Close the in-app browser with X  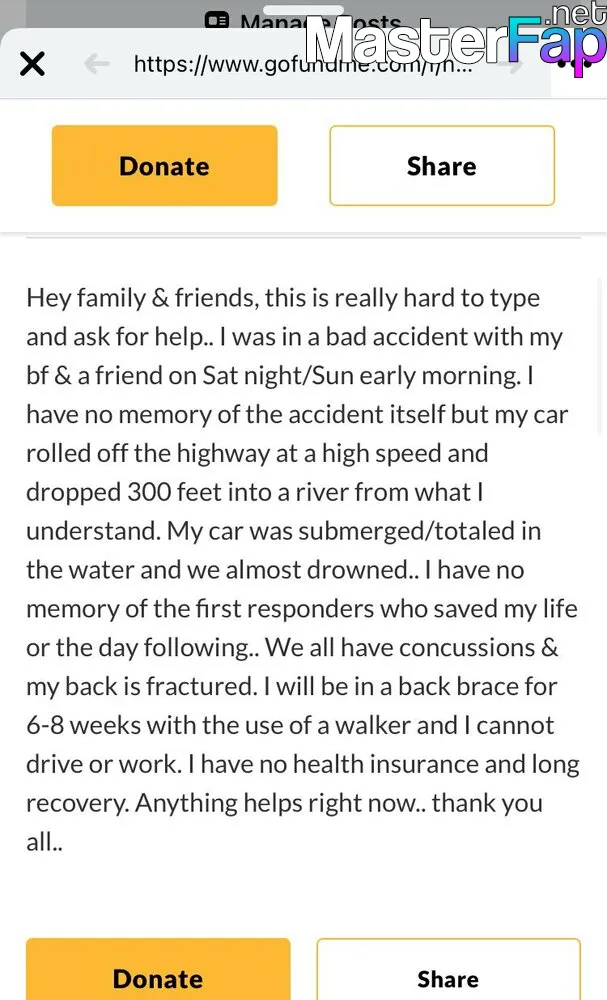(x=33, y=64)
